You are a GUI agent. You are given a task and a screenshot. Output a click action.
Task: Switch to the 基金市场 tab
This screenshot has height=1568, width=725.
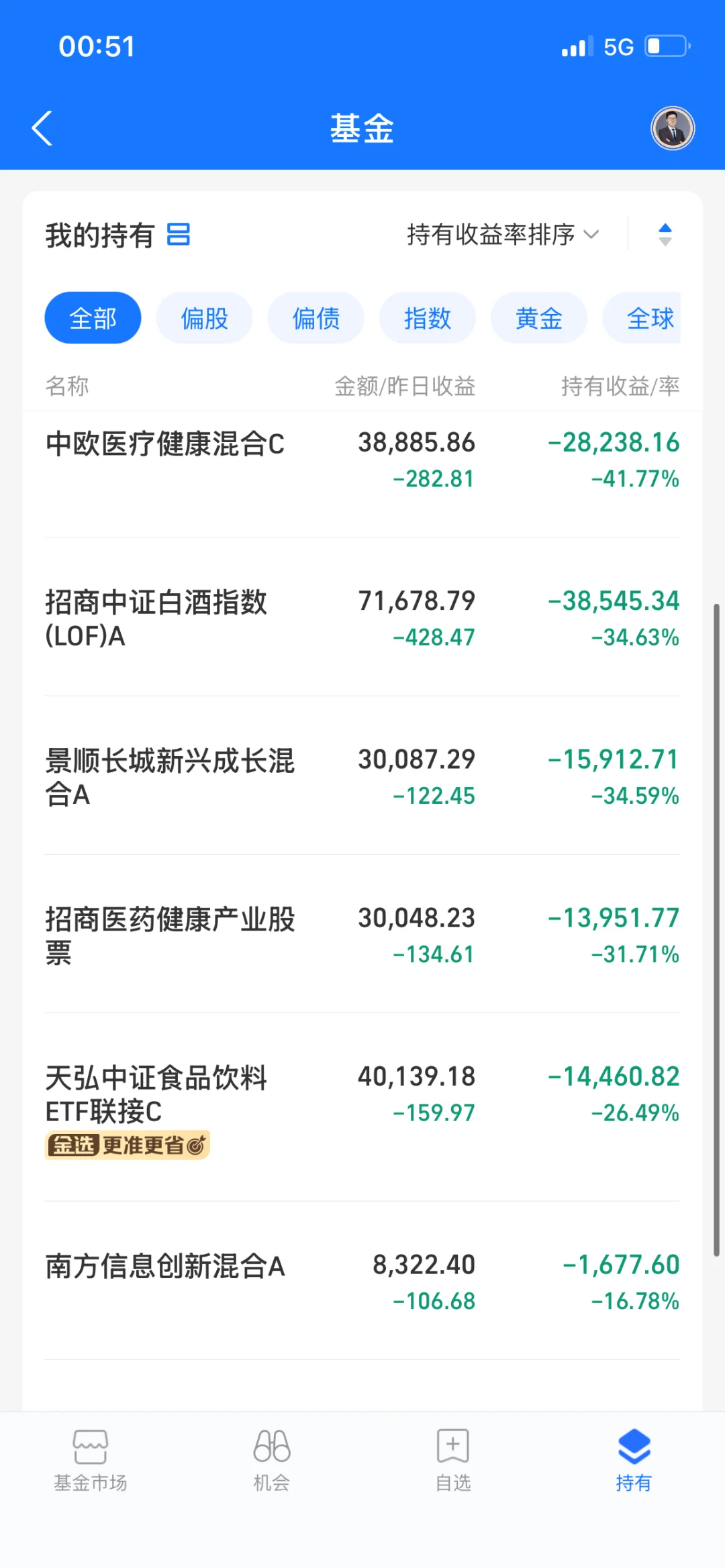[x=91, y=1459]
